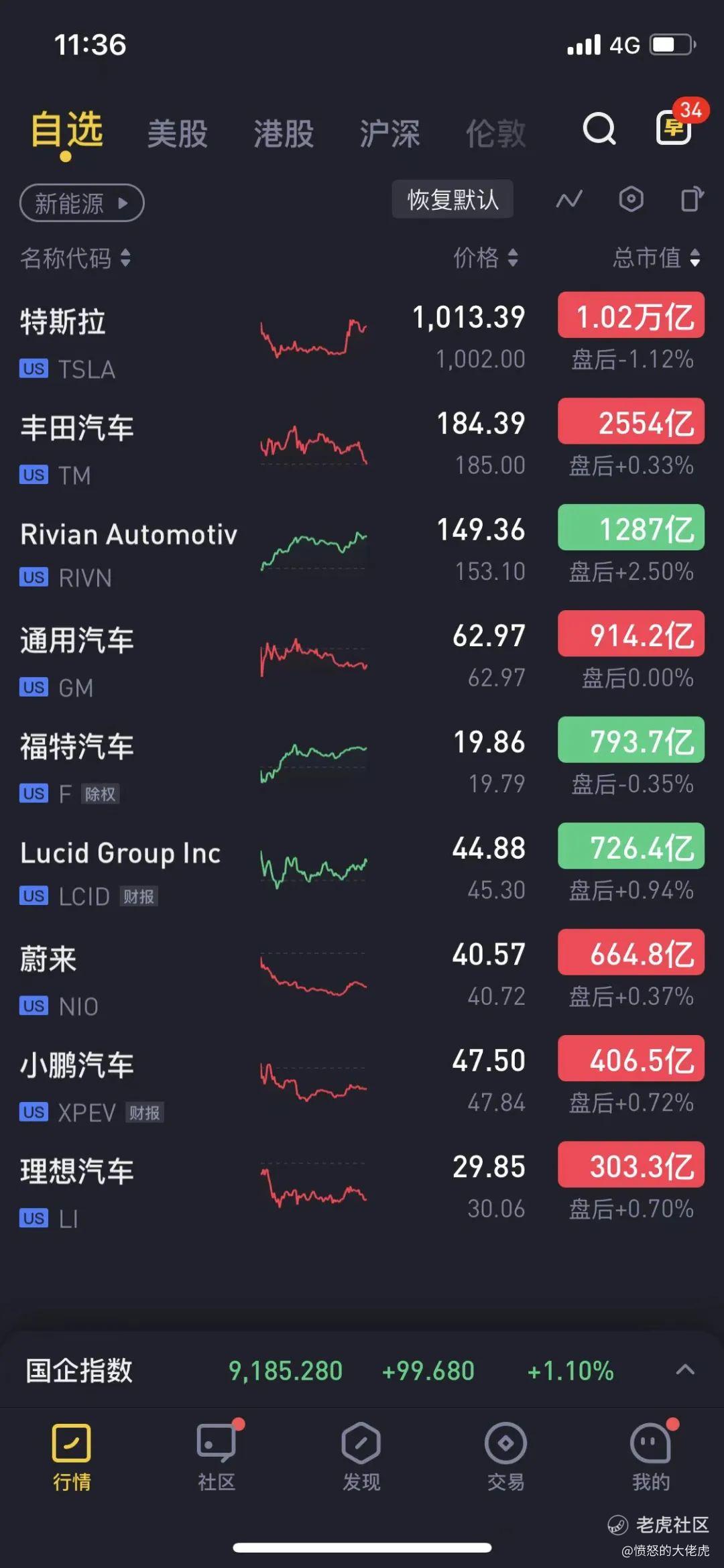Go to the 社区 tab

217,1456
